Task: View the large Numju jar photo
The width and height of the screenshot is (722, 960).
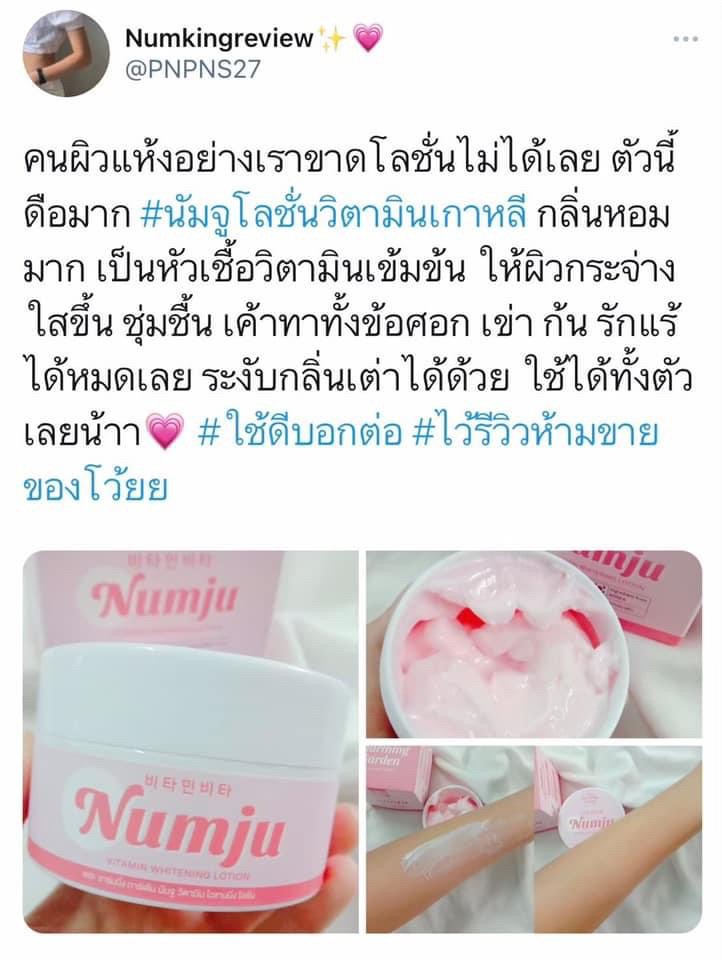Action: [190, 740]
